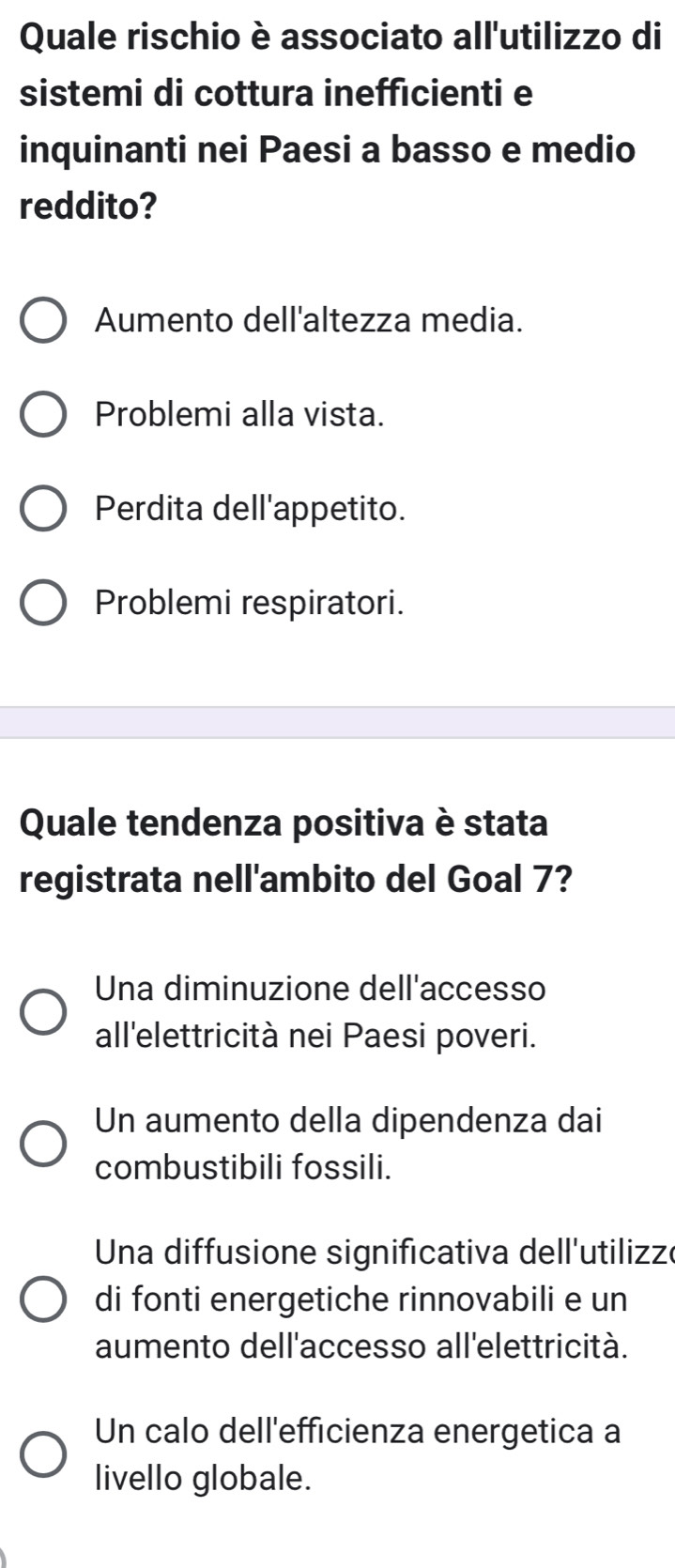
Task: Mark 'Perdita dell'appetito' as answer
Action: click(43, 509)
